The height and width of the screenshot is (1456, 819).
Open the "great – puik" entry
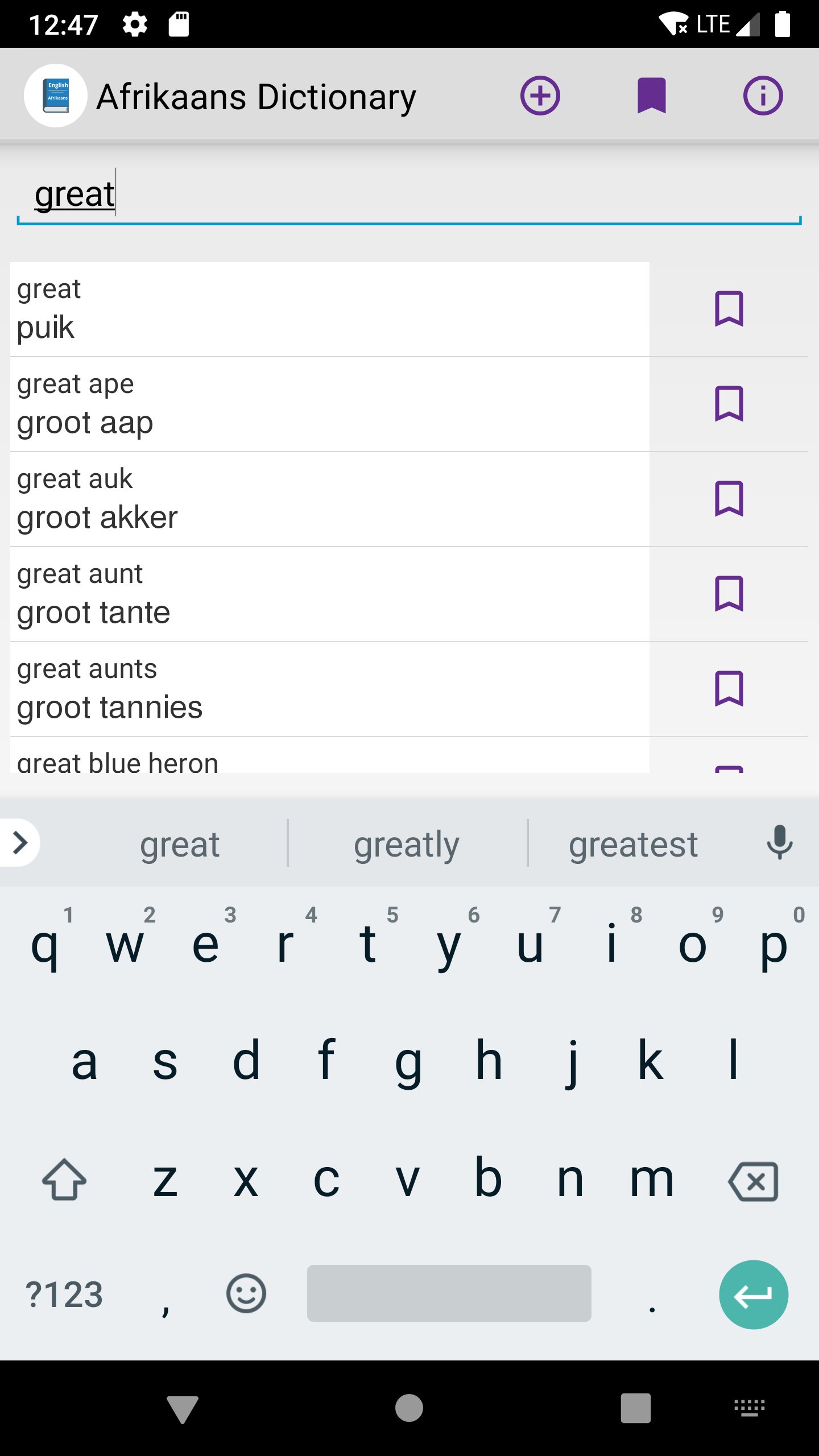(330, 309)
